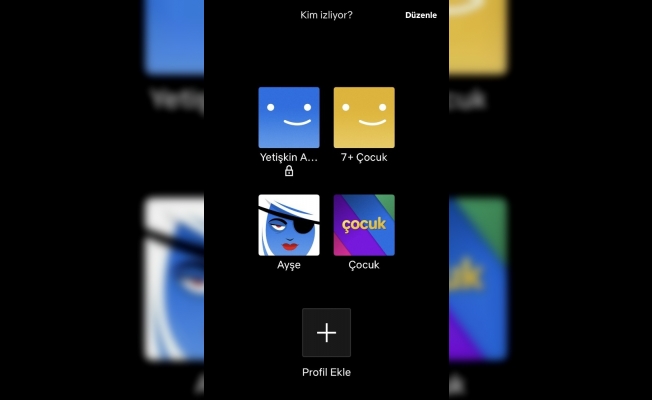This screenshot has width=652, height=400.
Task: Select the Yetişkin A... locked profile
Action: tap(289, 118)
